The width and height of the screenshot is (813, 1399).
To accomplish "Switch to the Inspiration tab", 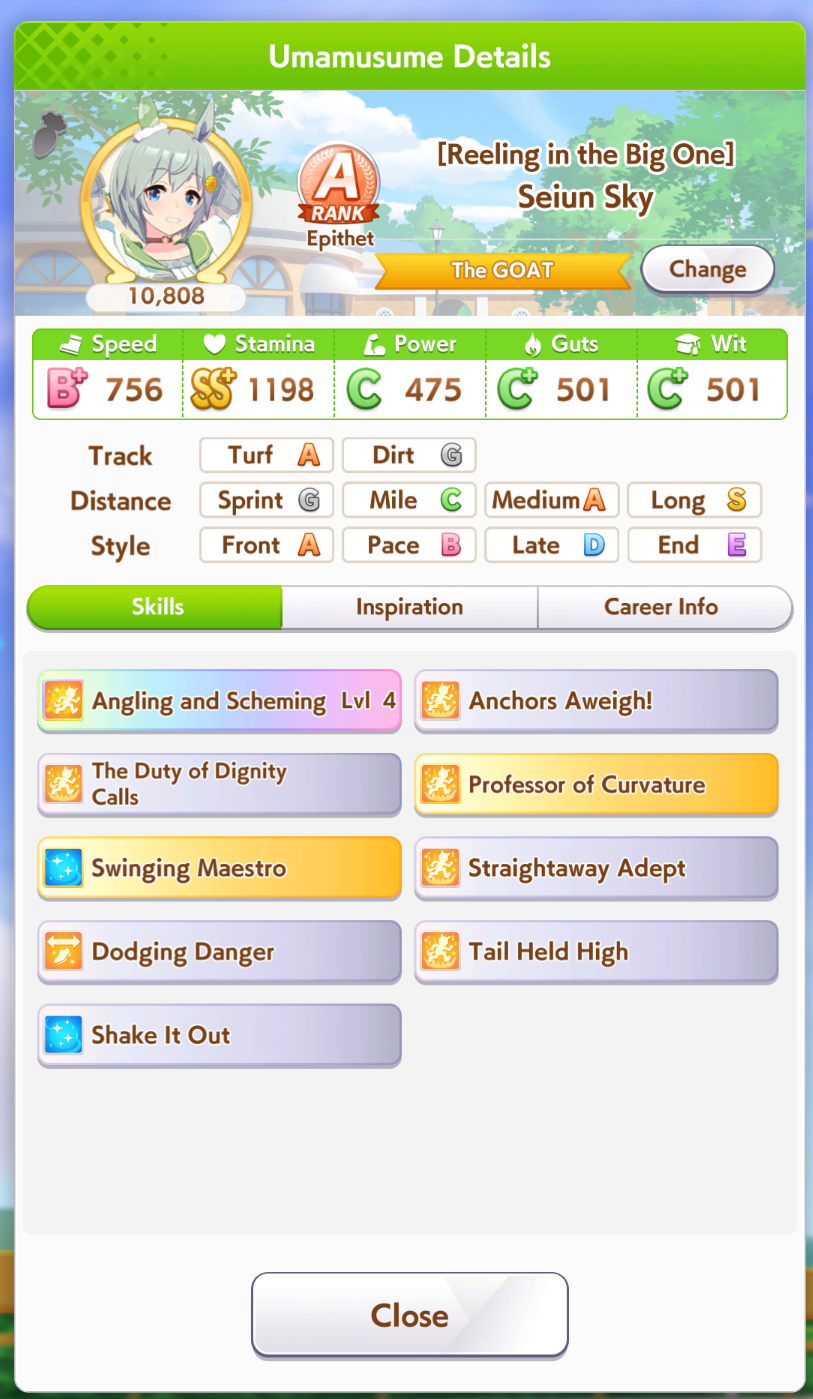I will 409,607.
